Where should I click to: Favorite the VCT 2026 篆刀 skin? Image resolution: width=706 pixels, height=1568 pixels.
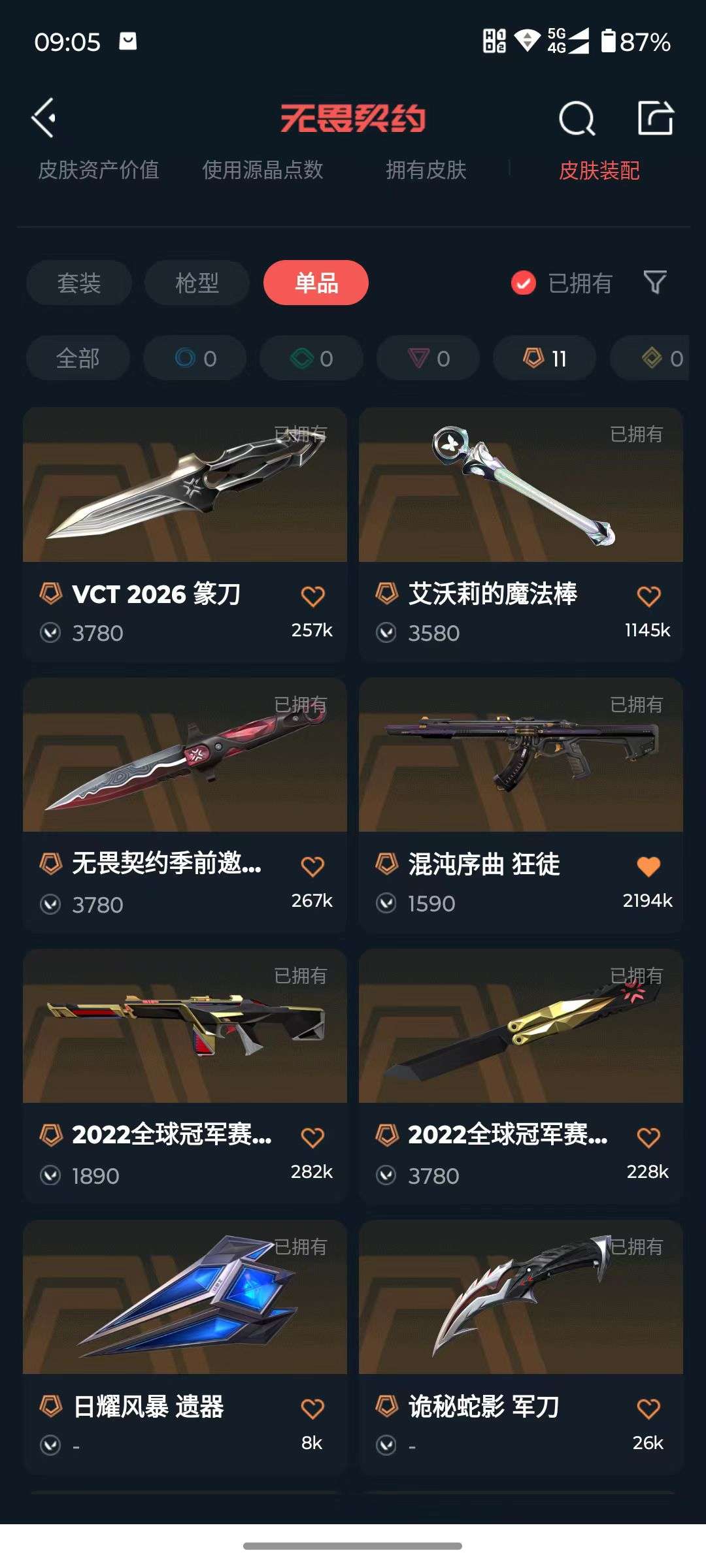point(314,595)
